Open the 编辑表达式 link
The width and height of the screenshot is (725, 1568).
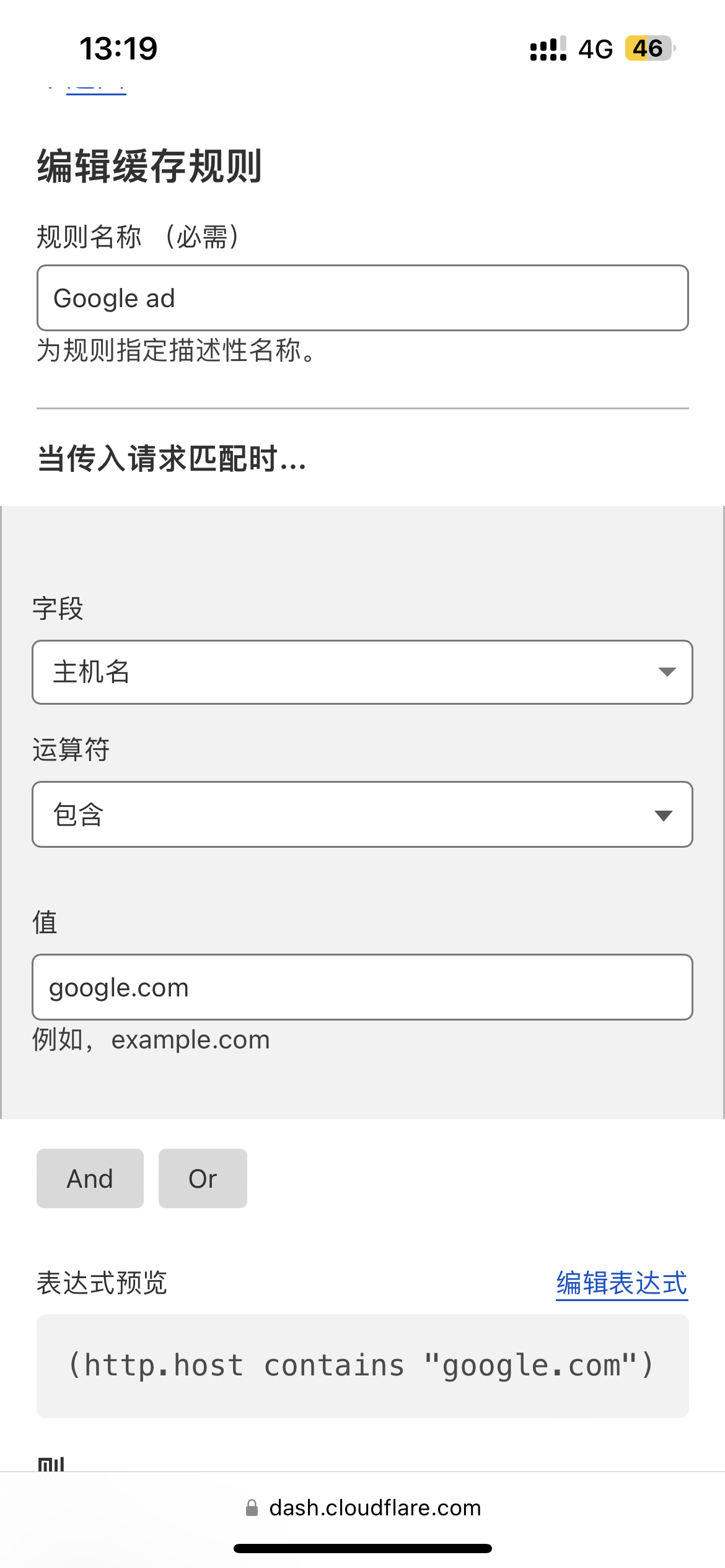[622, 1283]
